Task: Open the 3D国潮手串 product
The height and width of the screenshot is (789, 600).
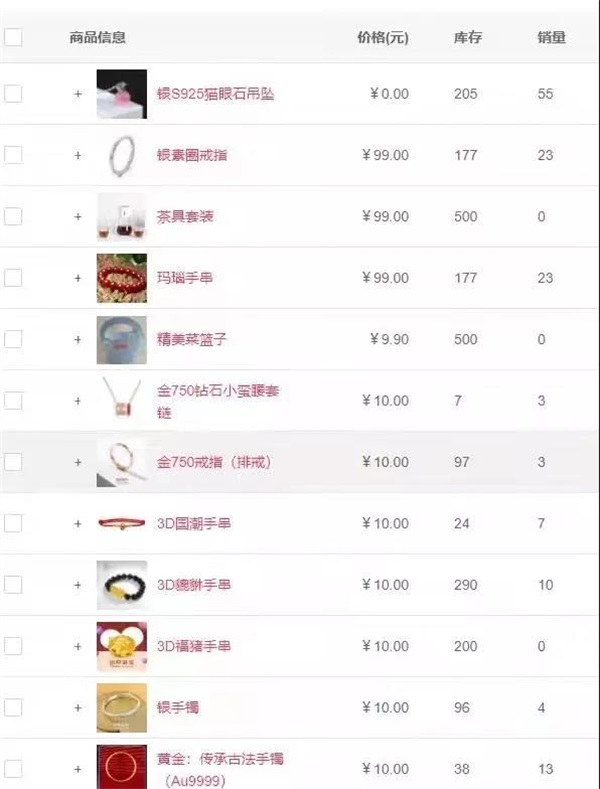Action: (194, 523)
